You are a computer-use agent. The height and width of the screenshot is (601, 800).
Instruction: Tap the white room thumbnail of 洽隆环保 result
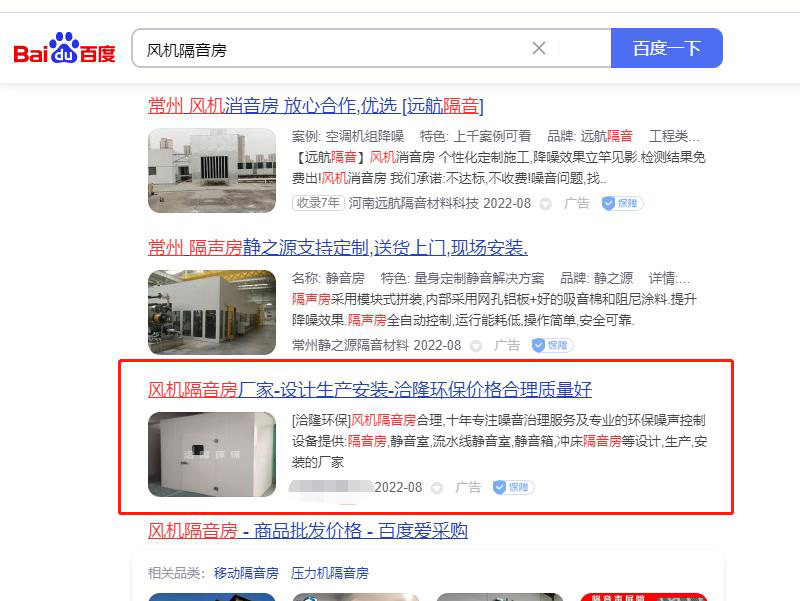point(212,454)
